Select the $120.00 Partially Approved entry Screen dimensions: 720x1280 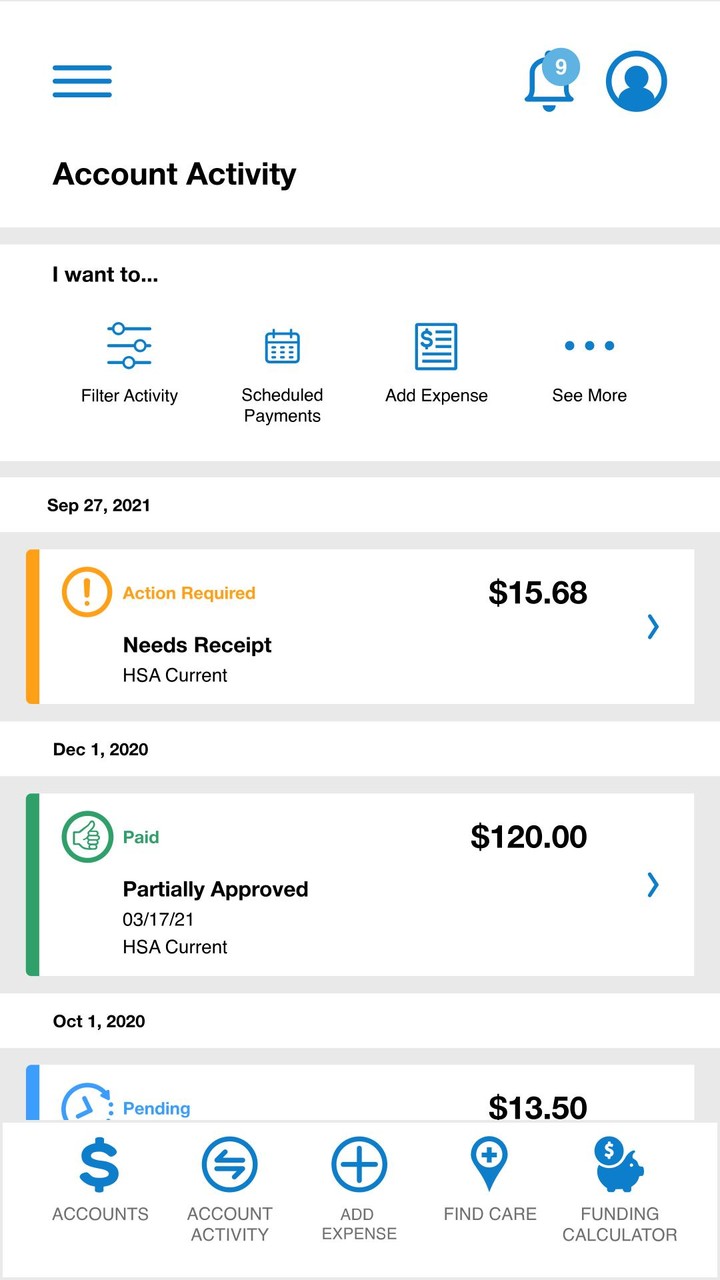pos(360,886)
